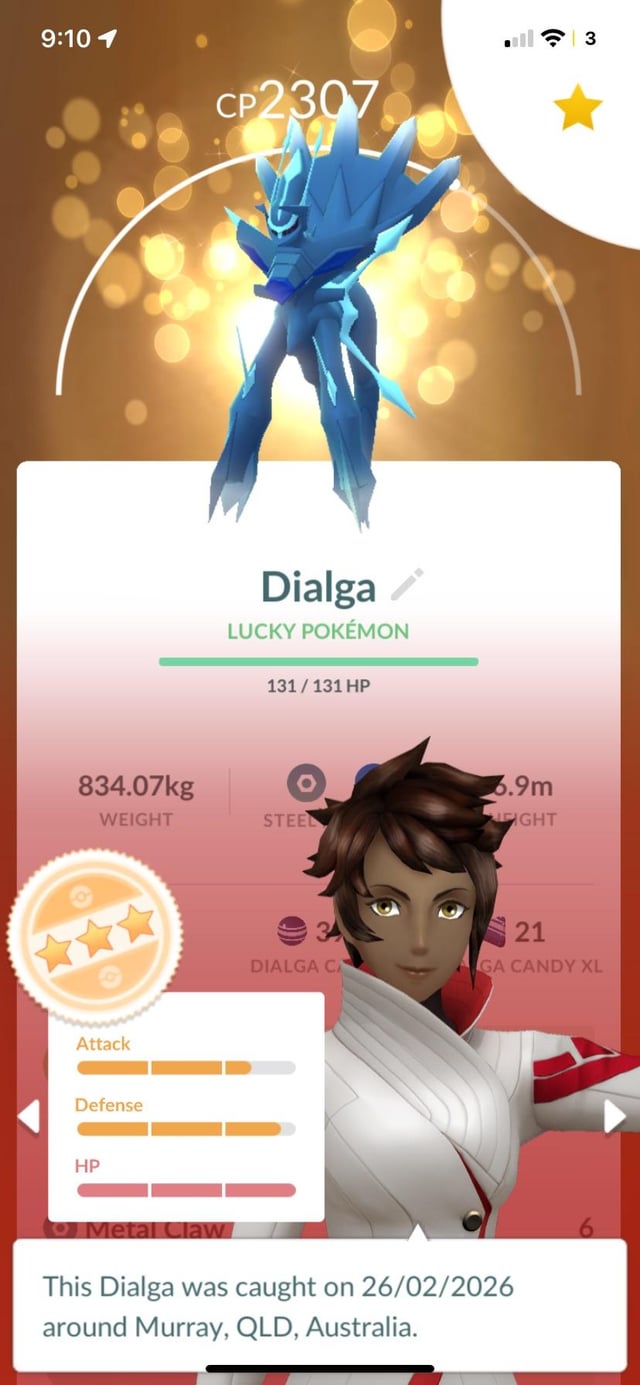Go to the previous Pokémon with left arrow
Screen dimensions: 640x1385
coord(29,1116)
